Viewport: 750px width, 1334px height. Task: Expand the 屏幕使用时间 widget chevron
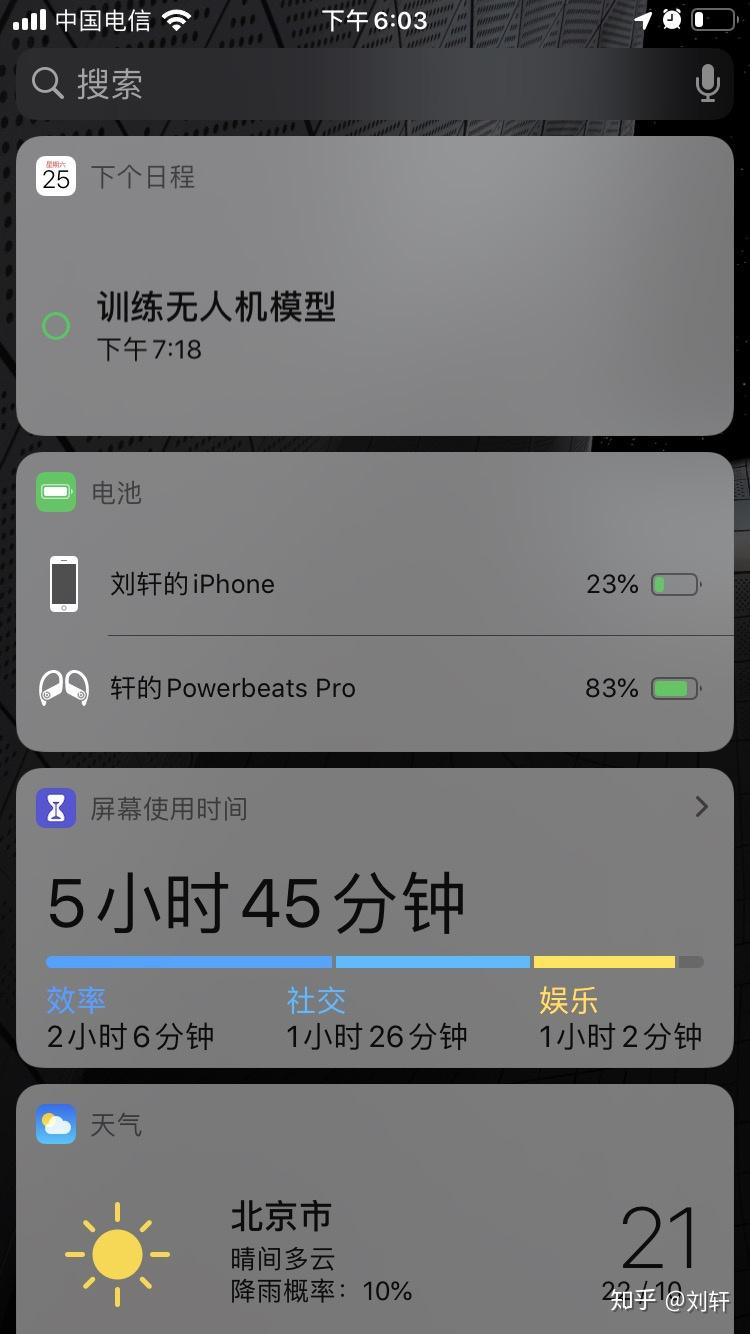(701, 807)
